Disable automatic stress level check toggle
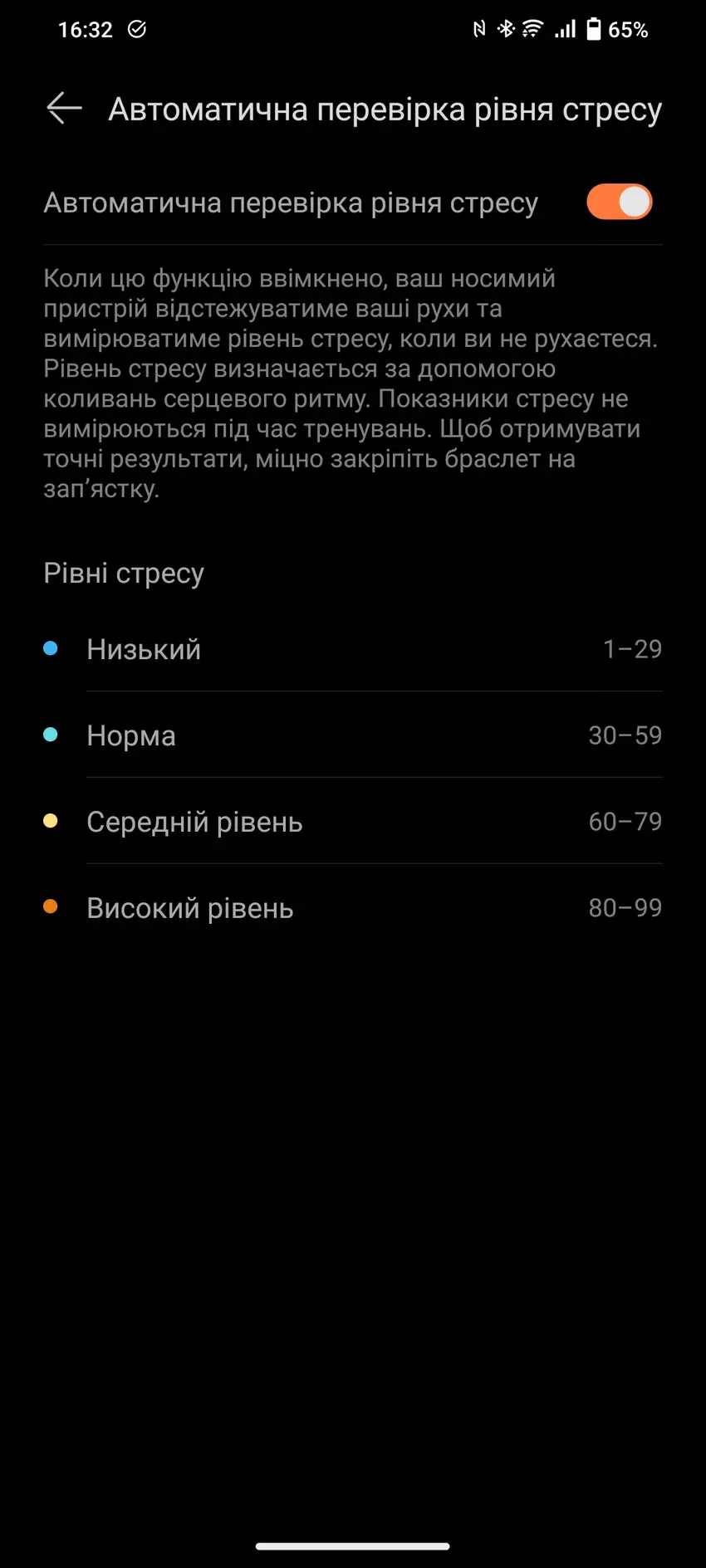Viewport: 706px width, 1568px height. click(619, 203)
